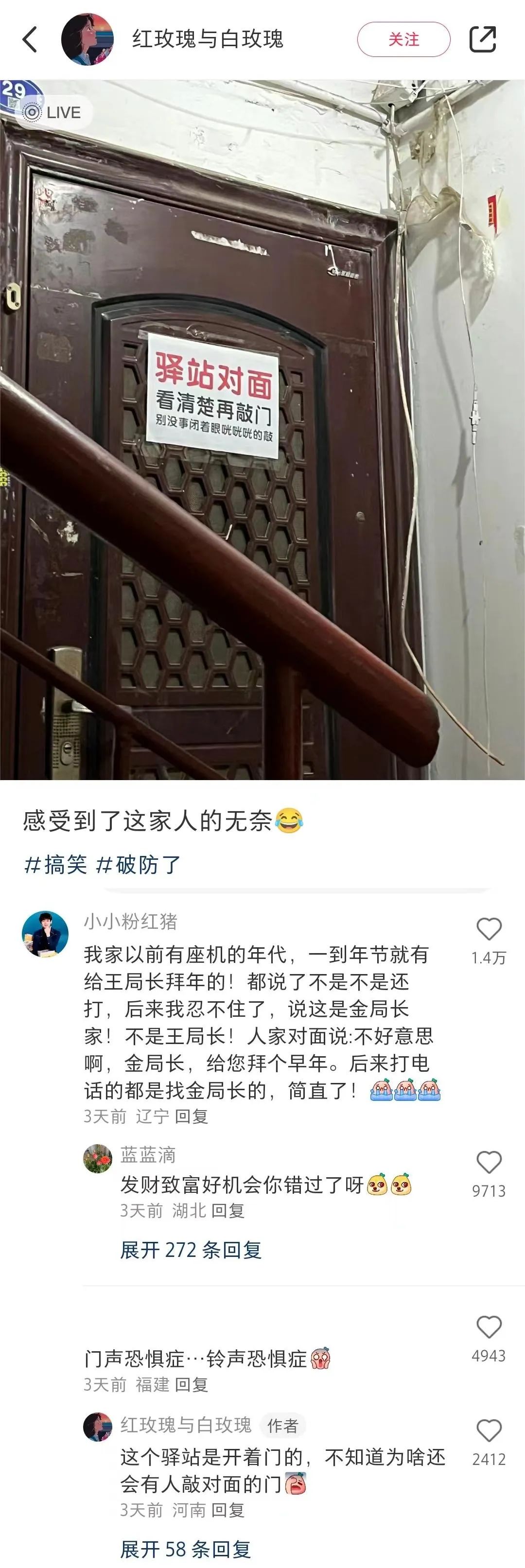Reply to the author's 驿站 comment
This screenshot has height=1568, width=525.
[227, 1510]
